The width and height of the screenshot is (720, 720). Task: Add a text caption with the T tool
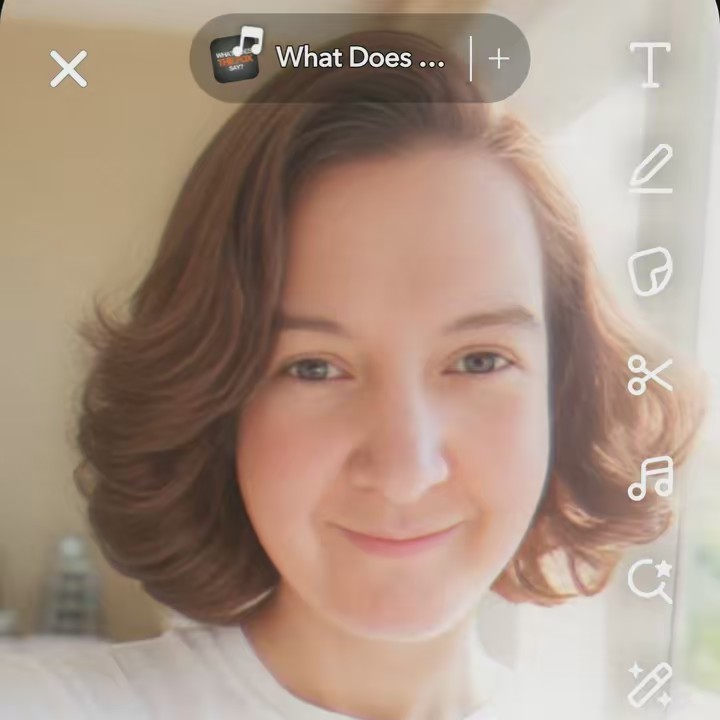click(x=650, y=65)
